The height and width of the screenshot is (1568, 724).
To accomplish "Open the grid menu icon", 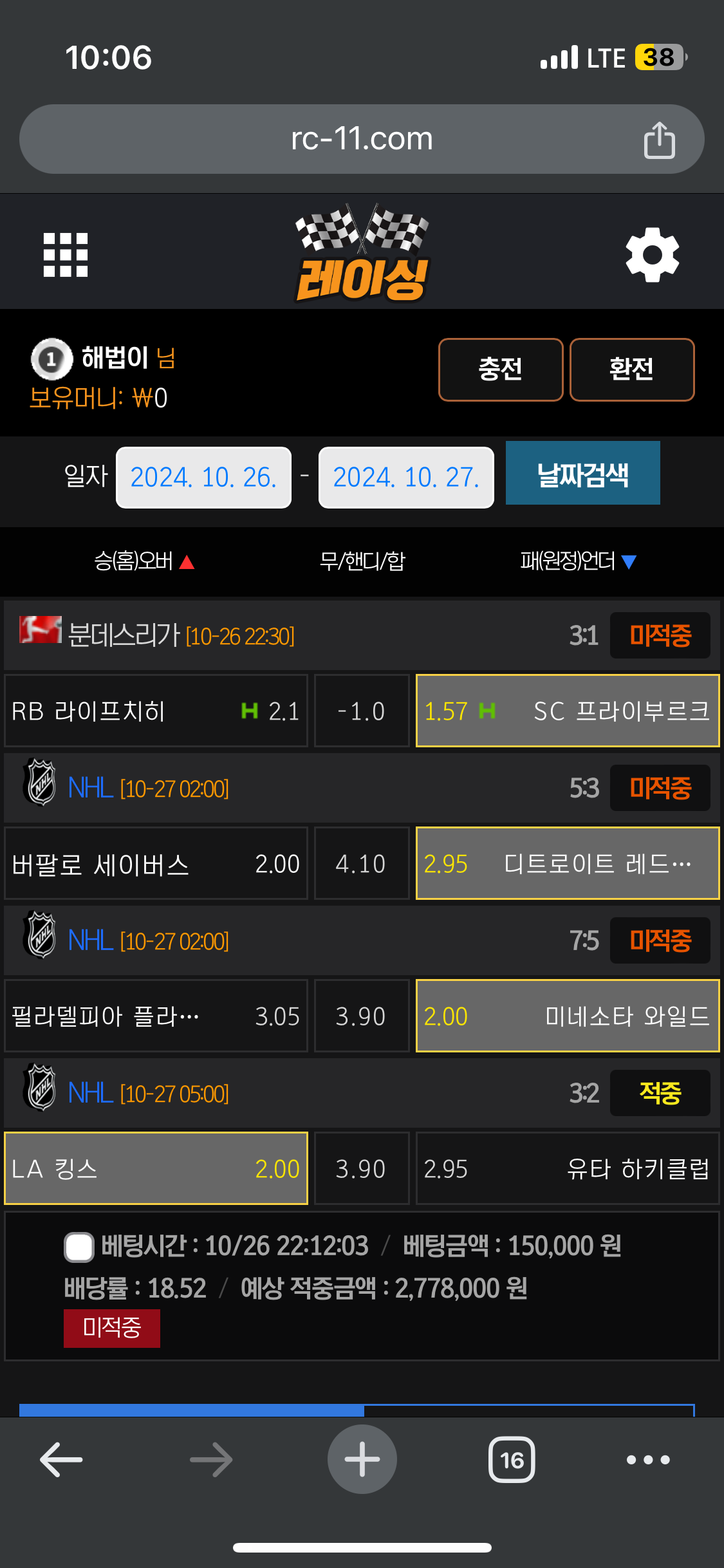I will [65, 255].
